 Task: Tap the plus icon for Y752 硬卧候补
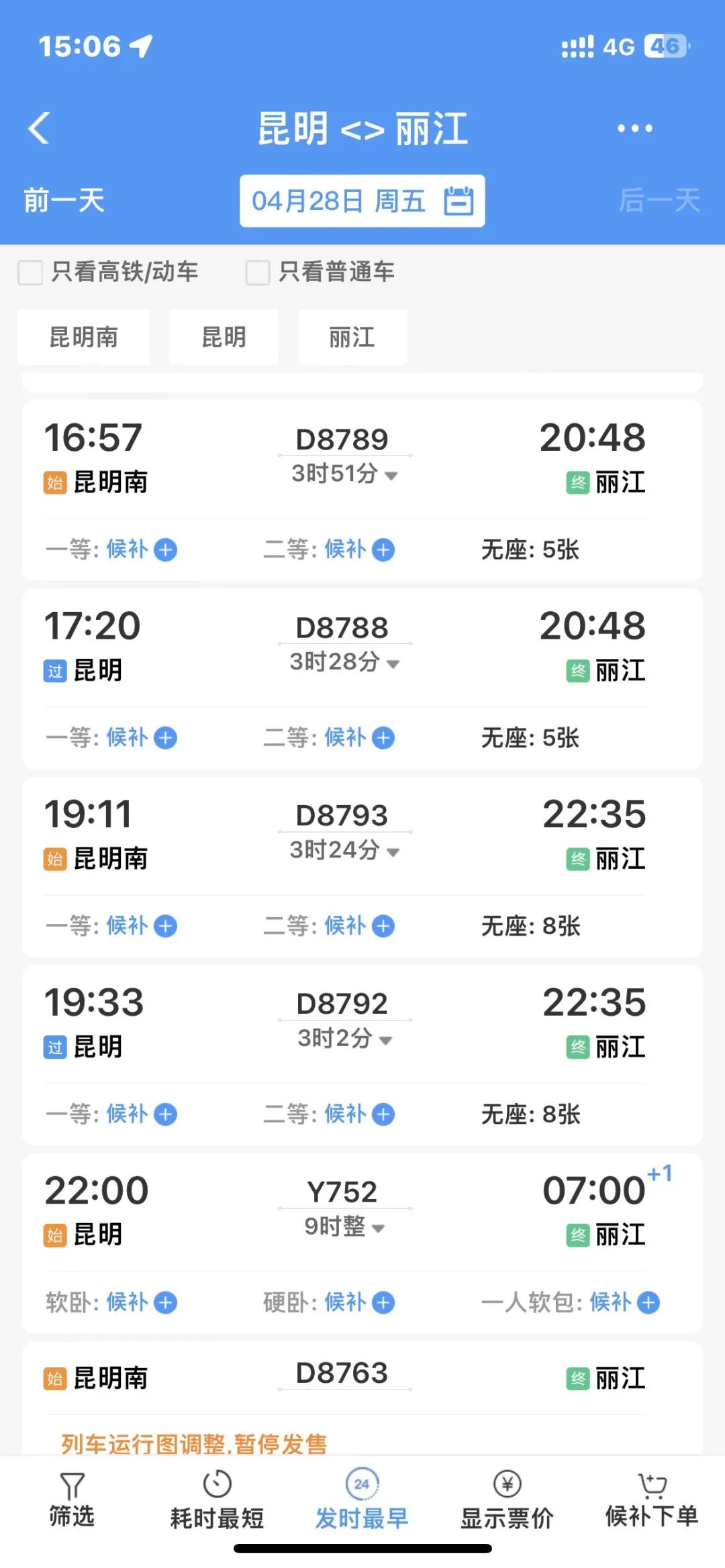[x=383, y=1302]
